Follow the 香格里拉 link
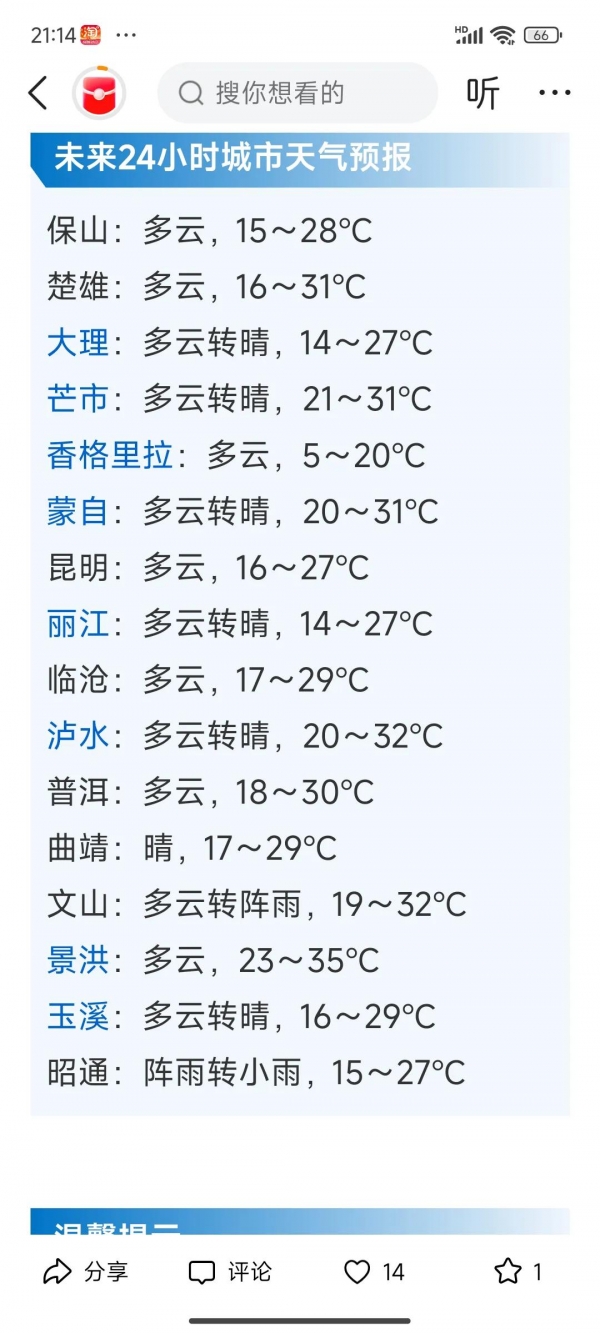This screenshot has width=600, height=1333. [110, 456]
